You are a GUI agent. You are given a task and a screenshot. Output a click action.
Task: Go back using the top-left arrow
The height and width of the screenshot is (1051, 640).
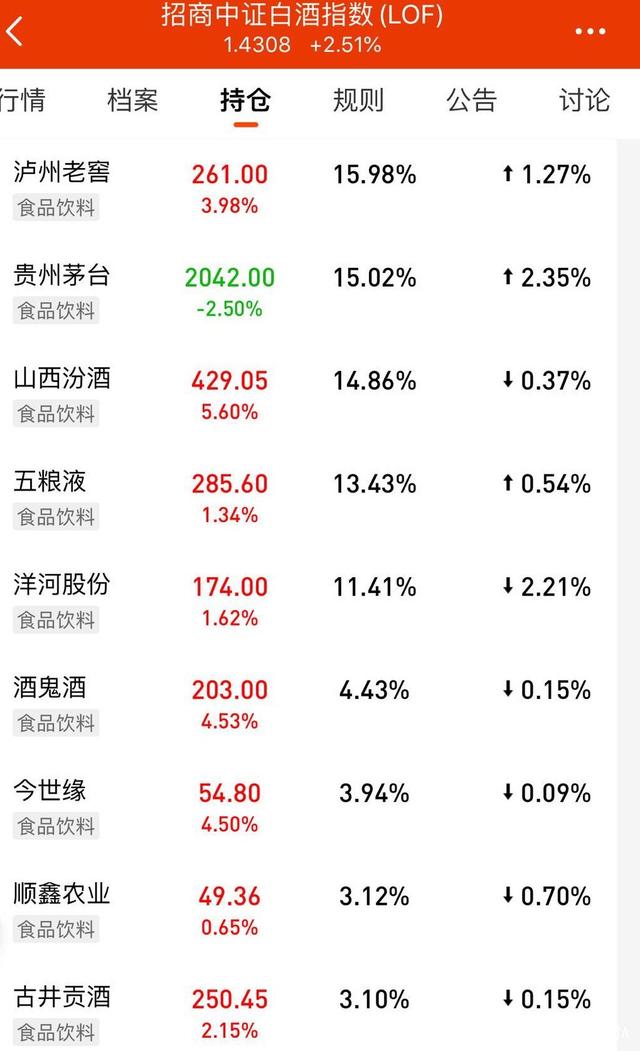pos(15,30)
